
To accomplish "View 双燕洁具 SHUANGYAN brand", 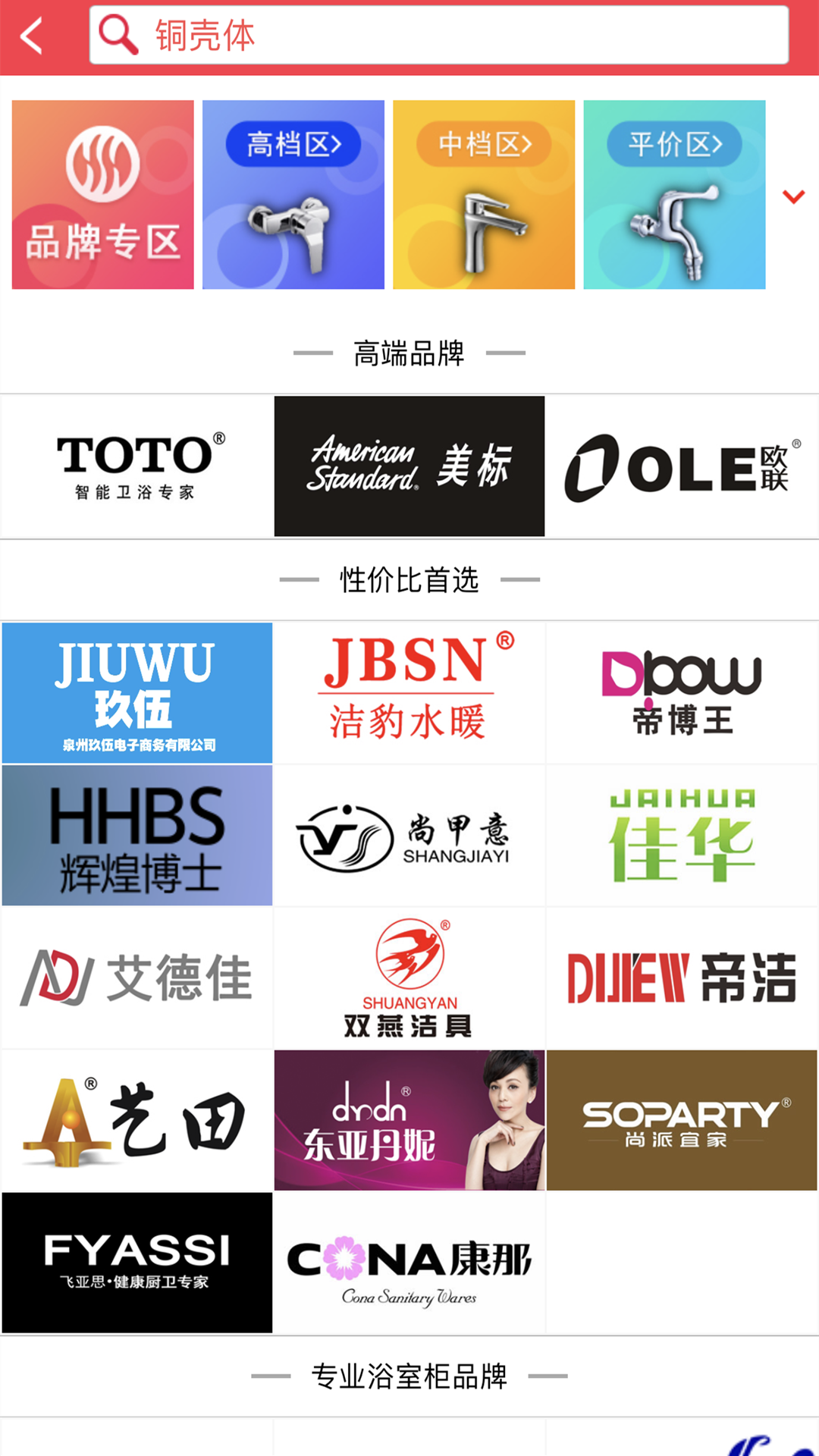I will (409, 977).
